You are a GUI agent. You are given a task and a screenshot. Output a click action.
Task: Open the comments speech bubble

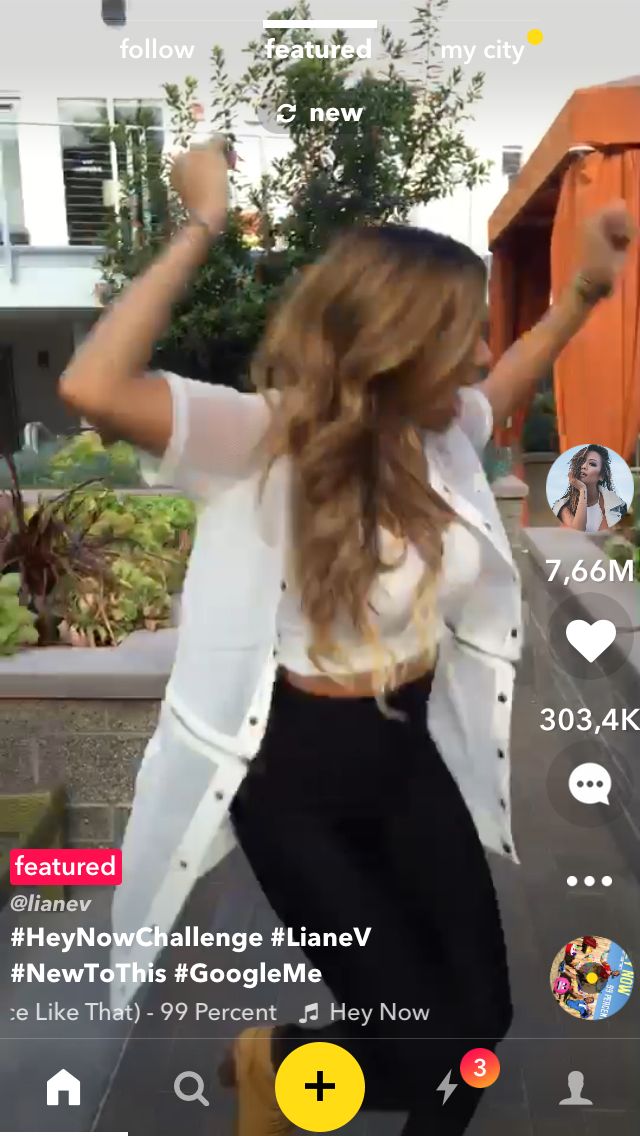[590, 785]
